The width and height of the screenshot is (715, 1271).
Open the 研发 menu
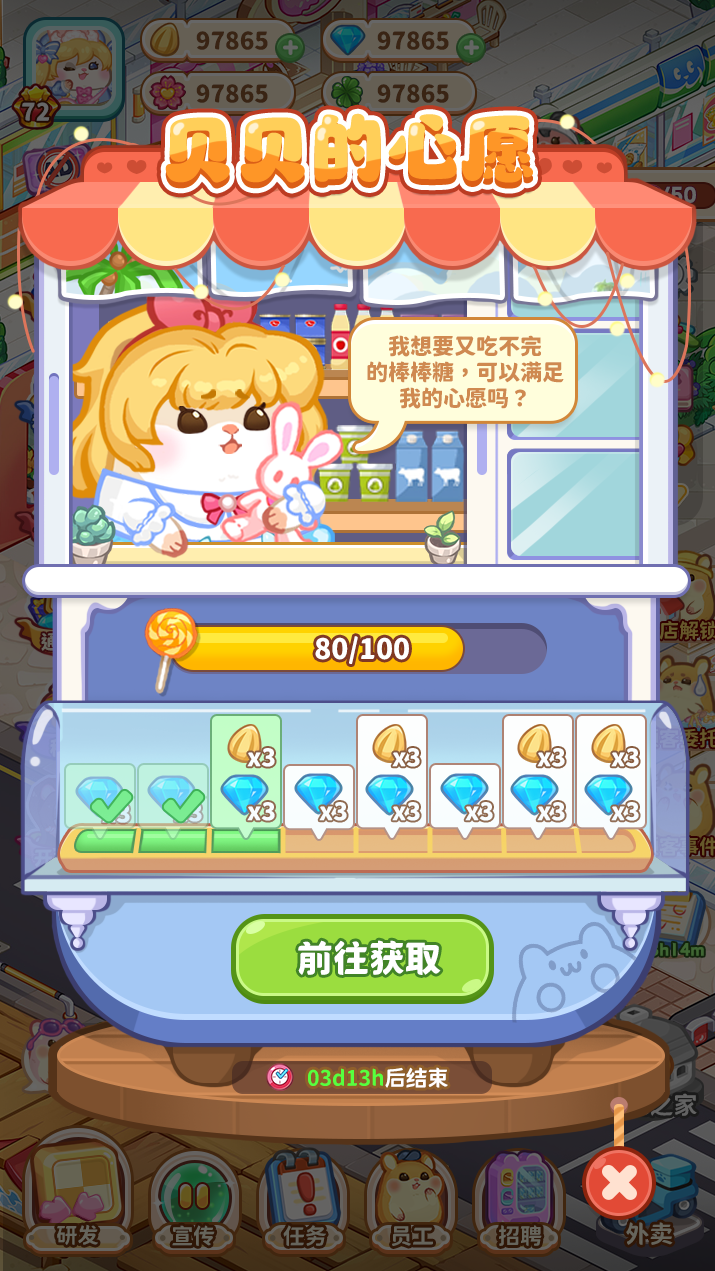pyautogui.click(x=78, y=1196)
